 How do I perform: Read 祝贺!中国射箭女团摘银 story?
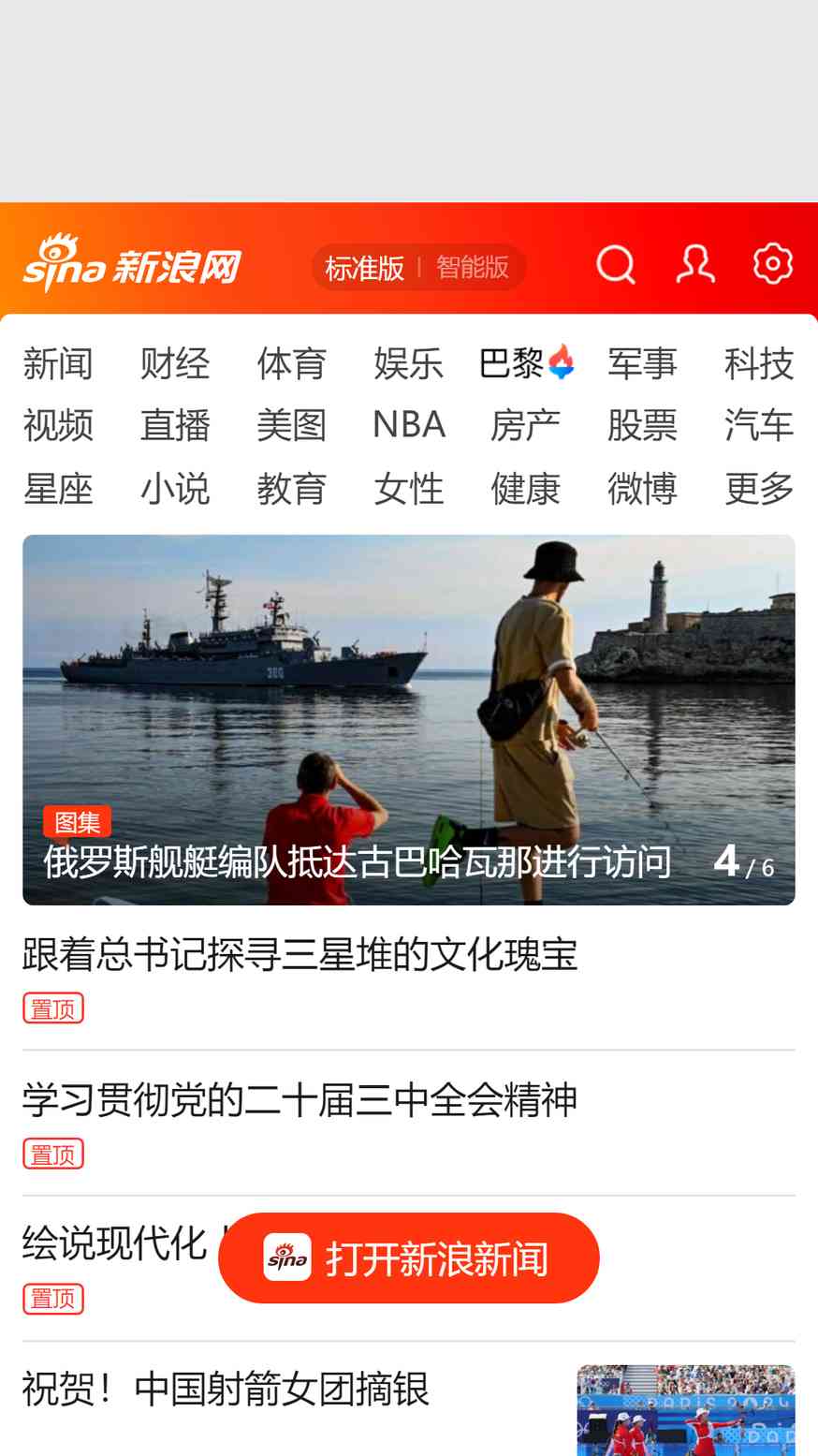[226, 1389]
